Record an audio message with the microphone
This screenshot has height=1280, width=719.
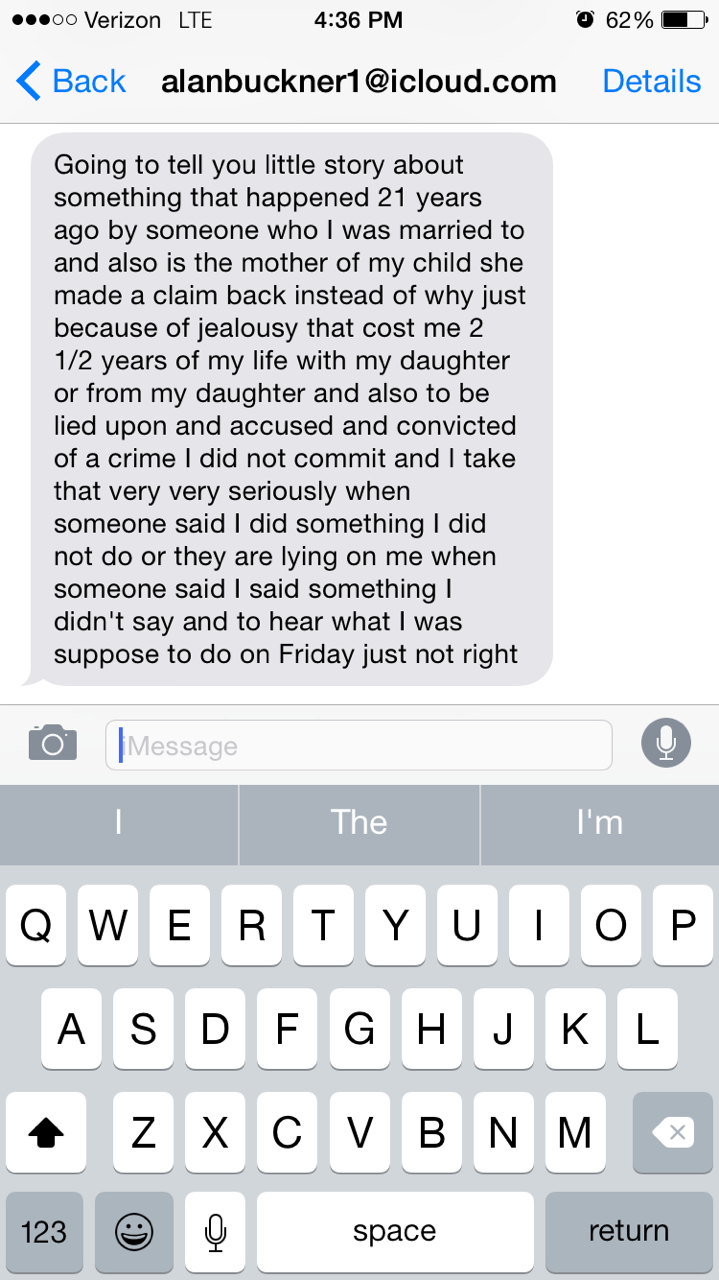click(665, 743)
